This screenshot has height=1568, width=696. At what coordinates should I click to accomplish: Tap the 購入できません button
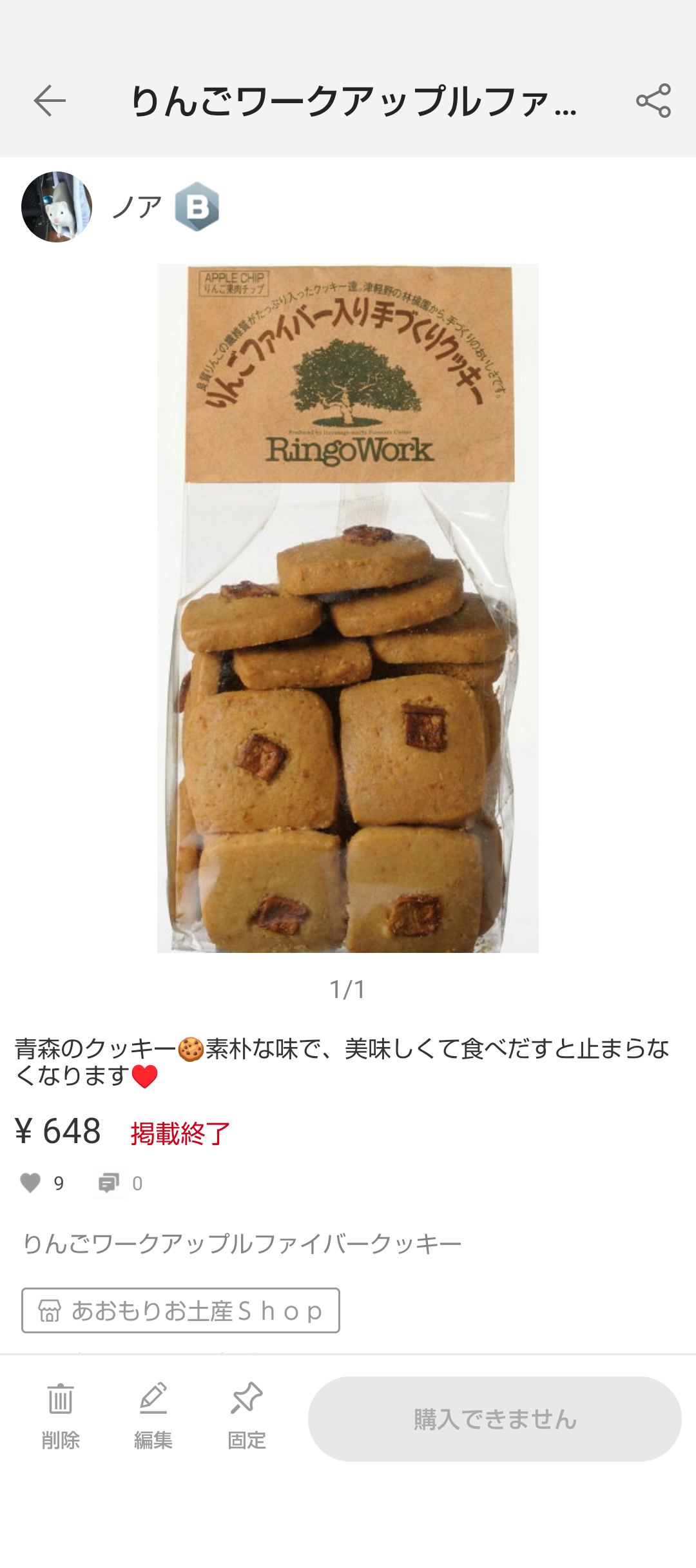[x=494, y=1418]
